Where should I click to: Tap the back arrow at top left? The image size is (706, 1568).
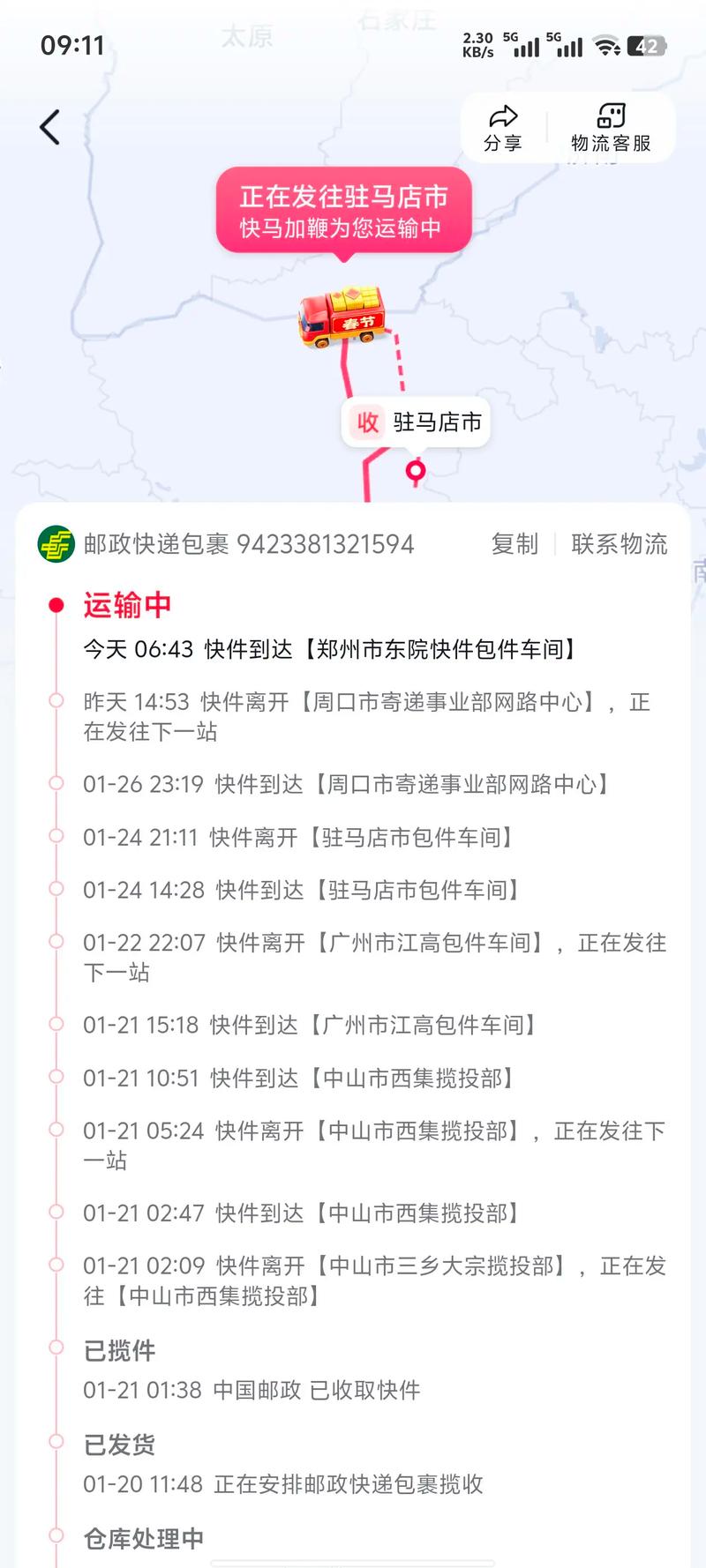click(49, 126)
